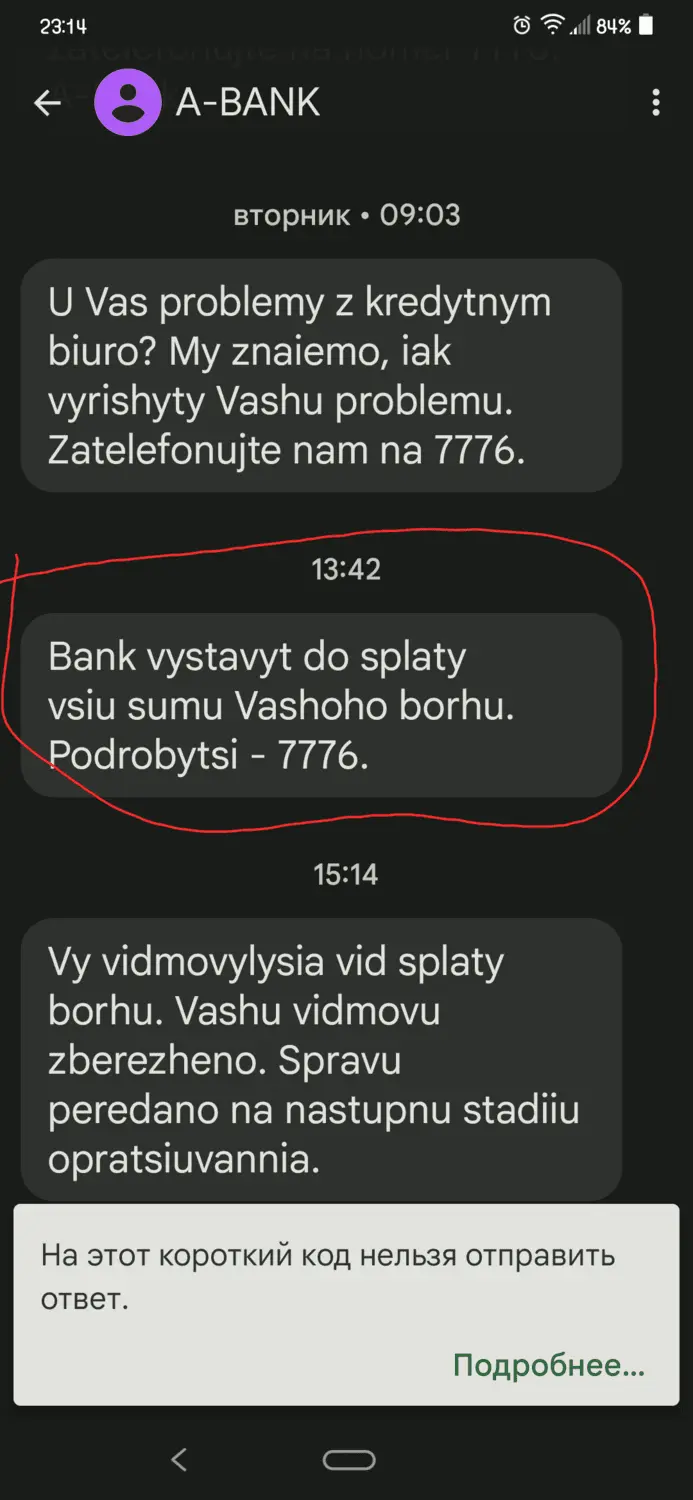Tap the Подробнее… link
Screen dimensions: 693x1500
pyautogui.click(x=548, y=1365)
